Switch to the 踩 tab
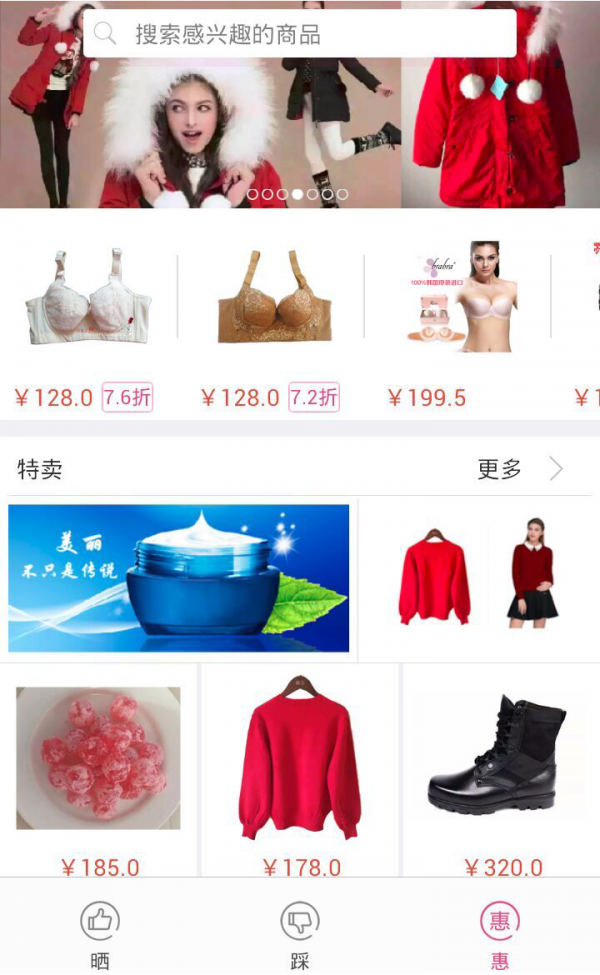The image size is (600, 975). (299, 934)
